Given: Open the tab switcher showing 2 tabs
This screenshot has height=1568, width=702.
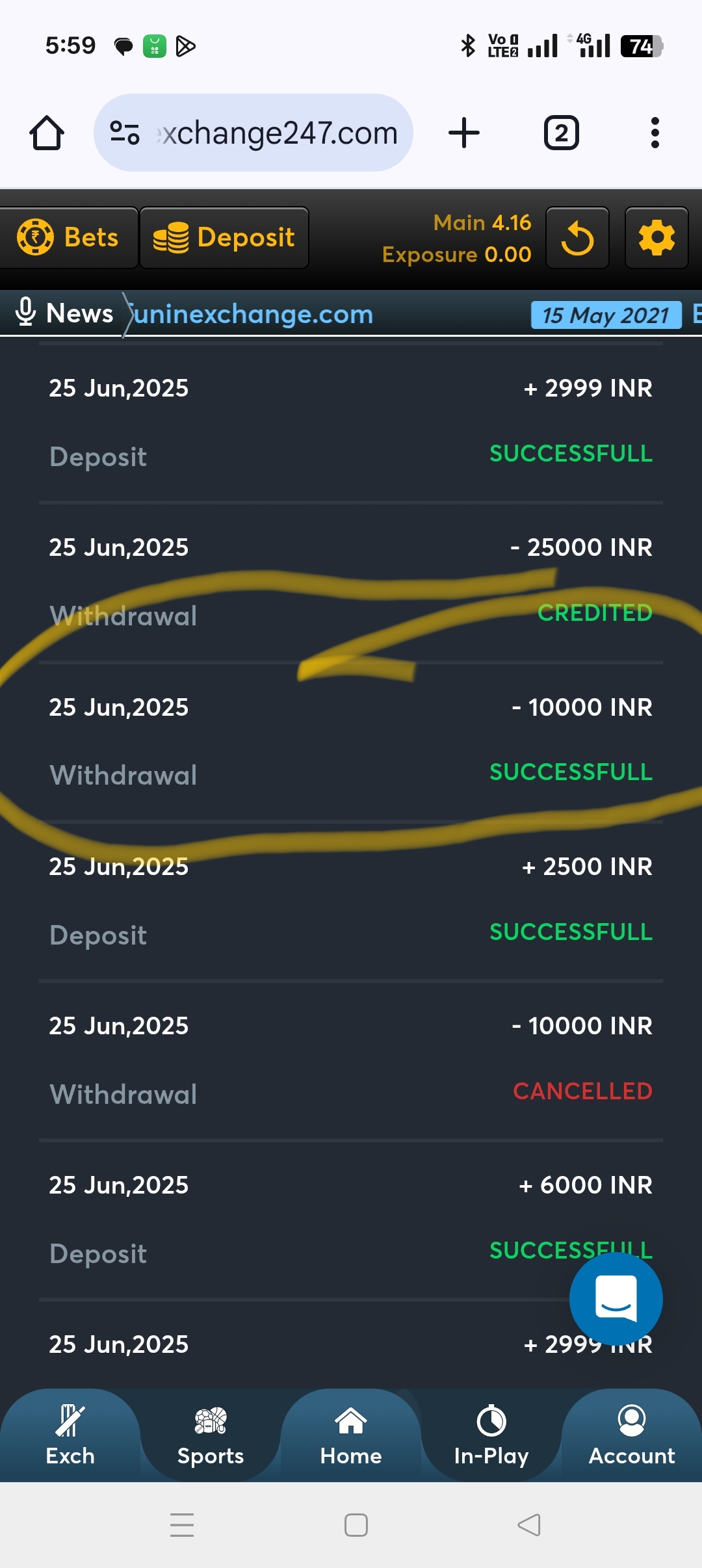Looking at the screenshot, I should click(561, 133).
